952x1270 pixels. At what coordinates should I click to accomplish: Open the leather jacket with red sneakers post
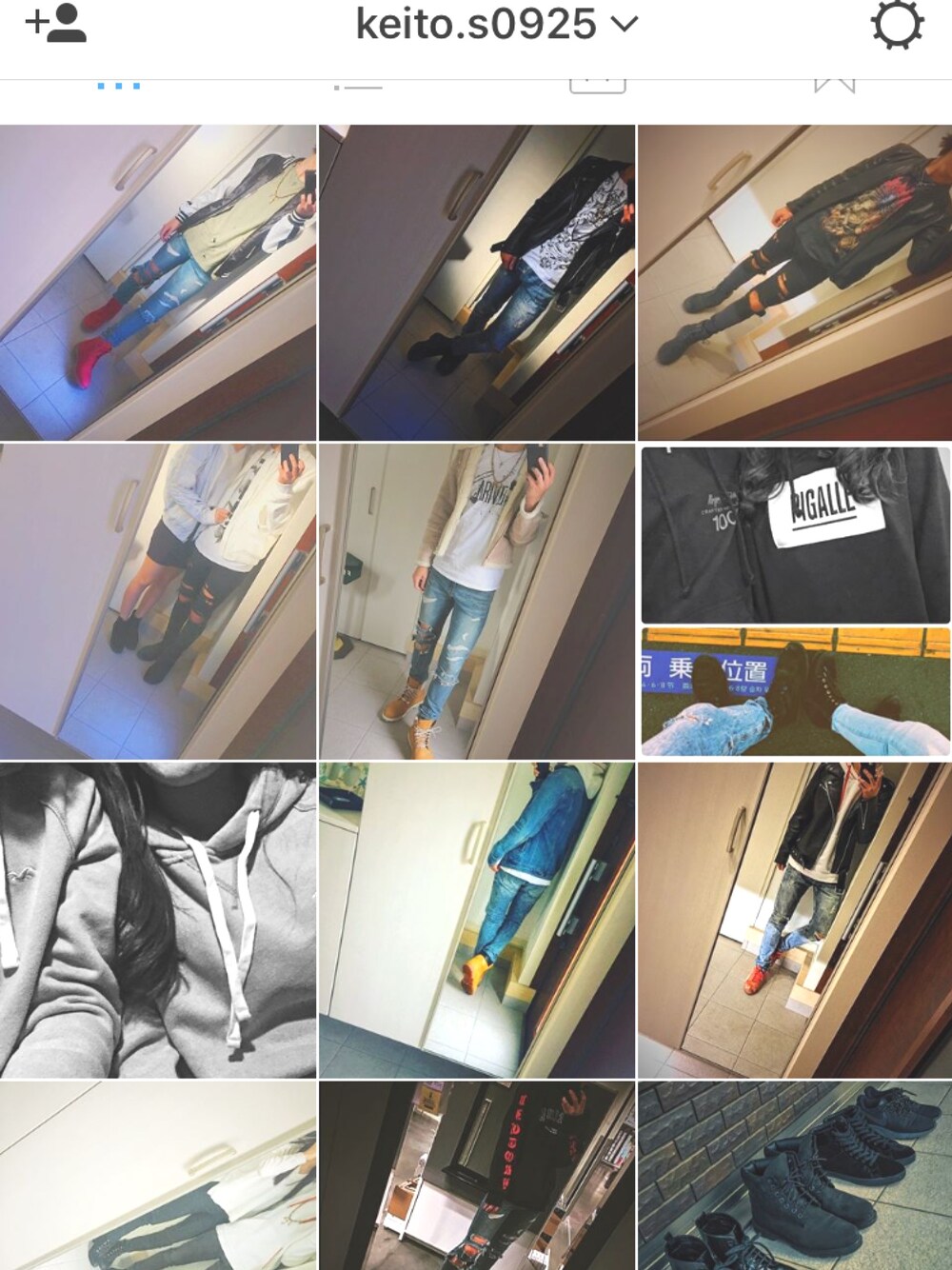794,921
